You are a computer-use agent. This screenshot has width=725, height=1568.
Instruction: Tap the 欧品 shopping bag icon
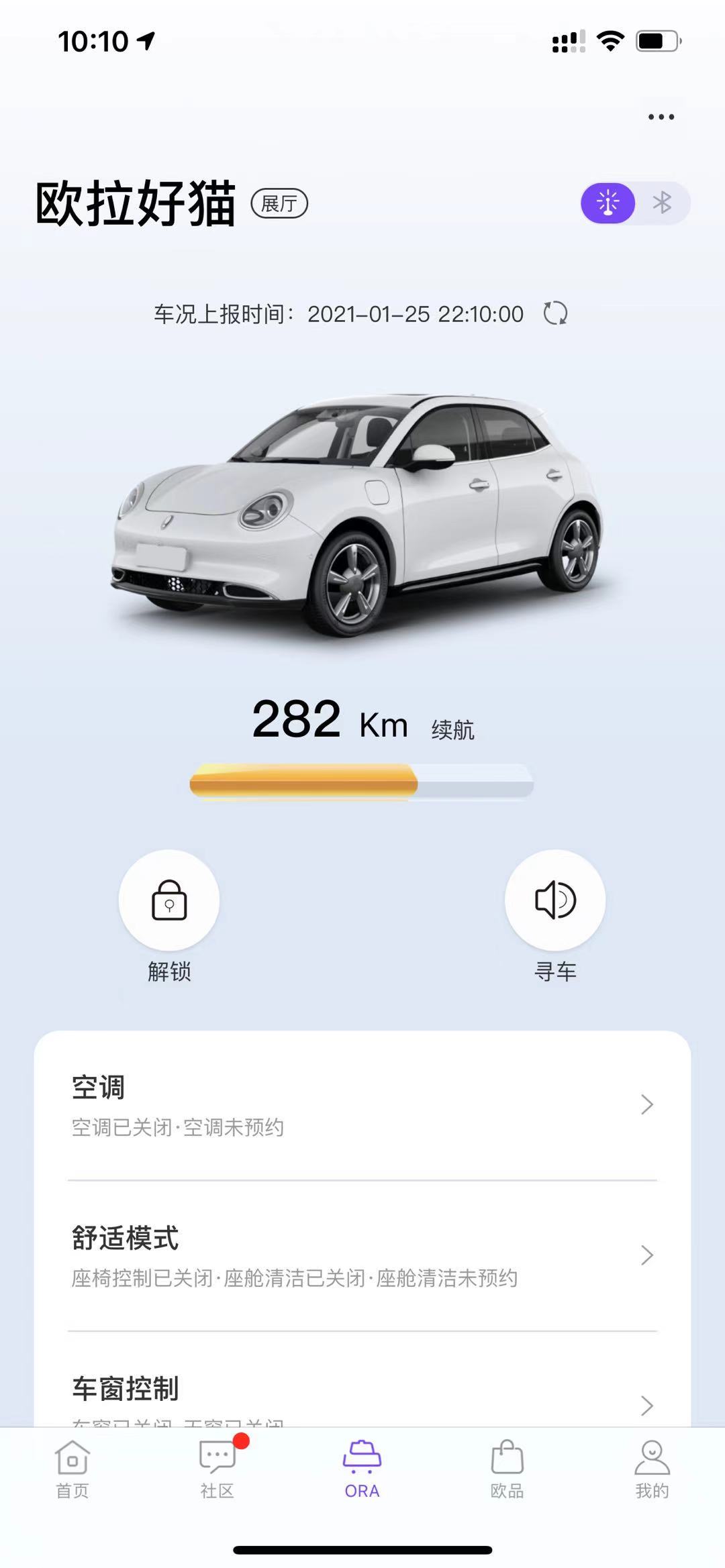point(507,1455)
